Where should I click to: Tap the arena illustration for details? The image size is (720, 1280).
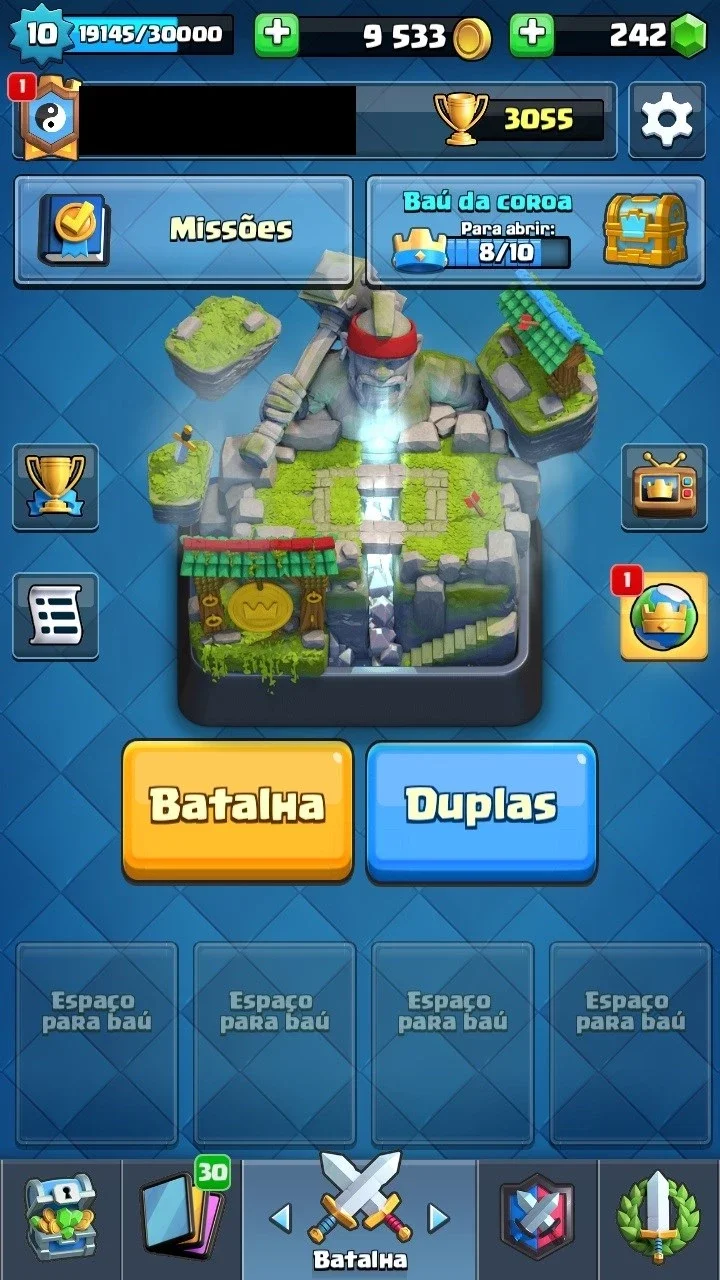(360, 500)
